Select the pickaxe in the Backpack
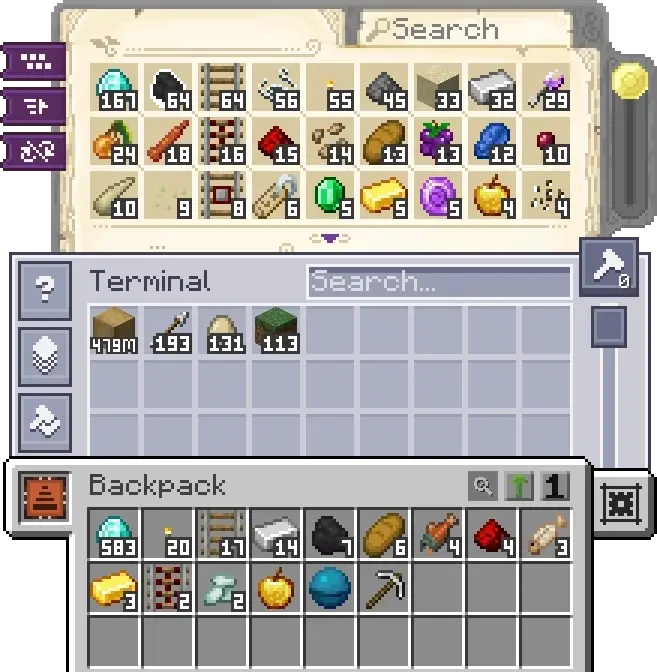Viewport: 657px width, 672px height. pyautogui.click(x=383, y=588)
